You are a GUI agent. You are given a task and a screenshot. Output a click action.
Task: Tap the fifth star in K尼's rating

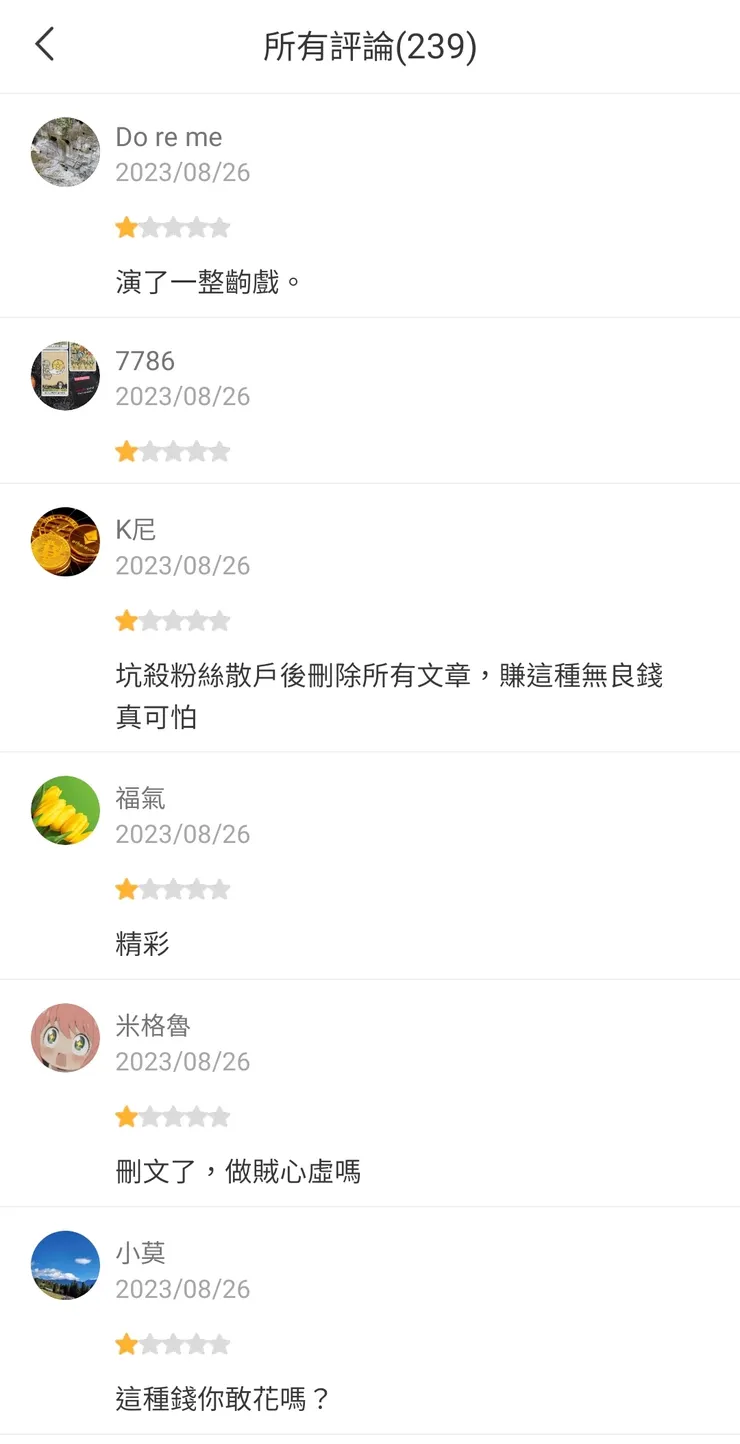pyautogui.click(x=221, y=620)
